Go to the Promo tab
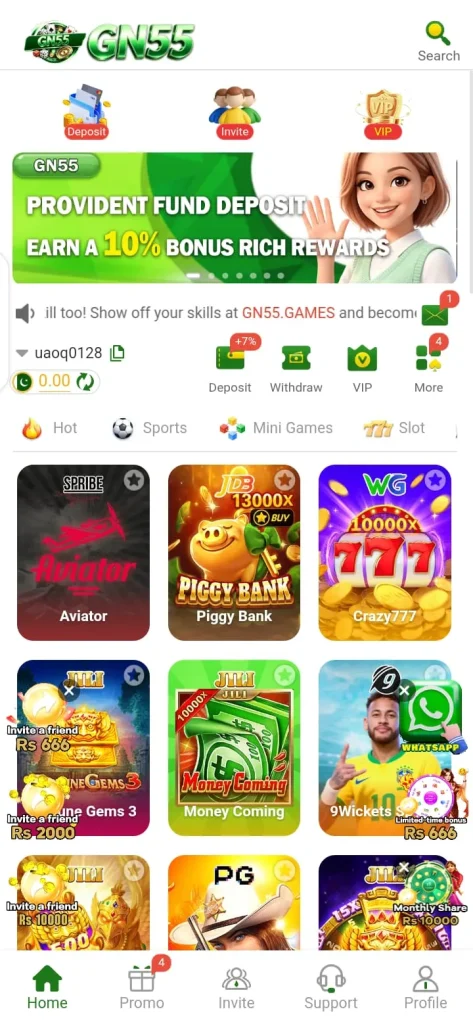Image resolution: width=473 pixels, height=1024 pixels. click(142, 986)
